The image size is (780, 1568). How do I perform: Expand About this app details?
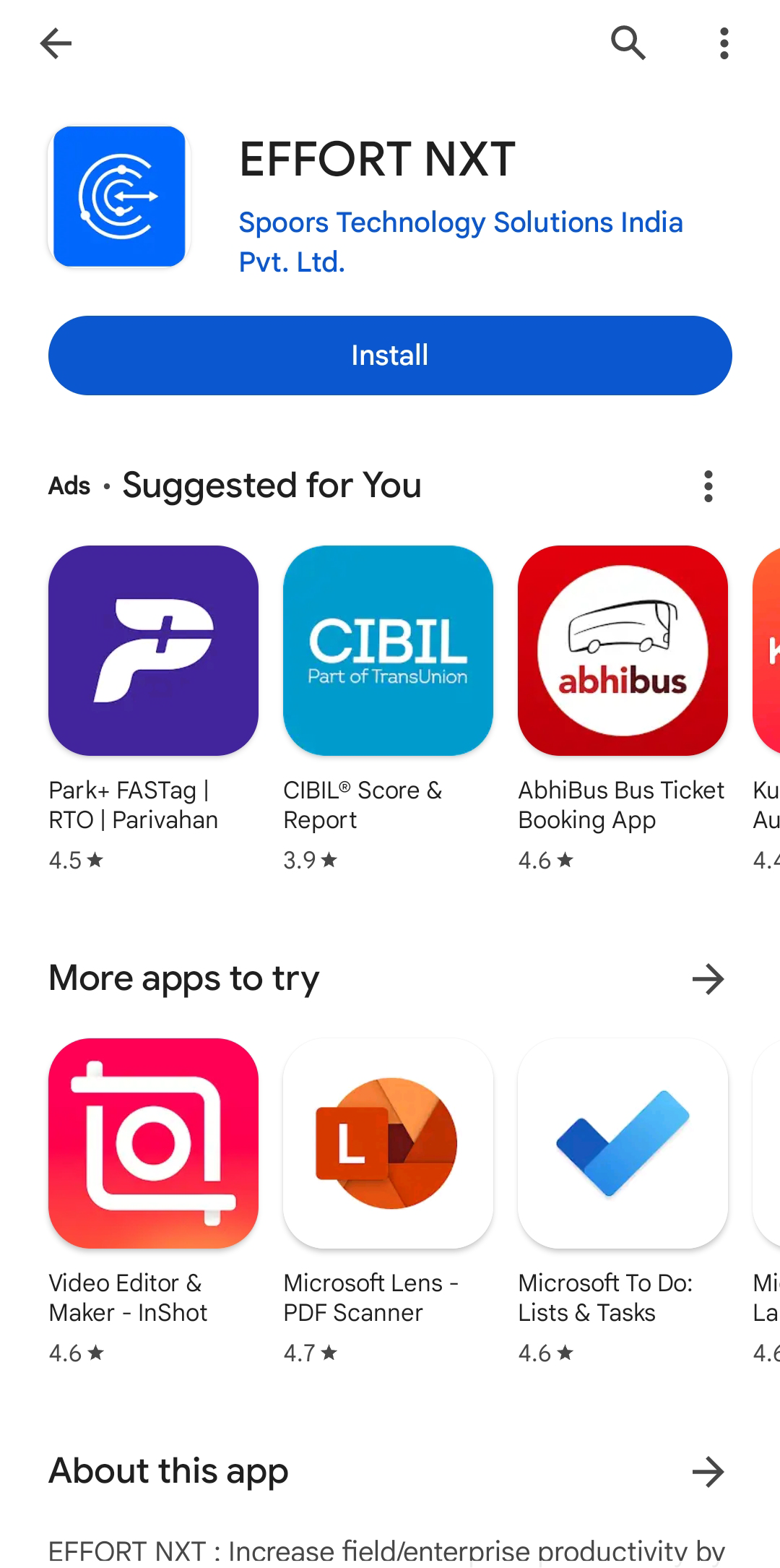(x=708, y=1472)
